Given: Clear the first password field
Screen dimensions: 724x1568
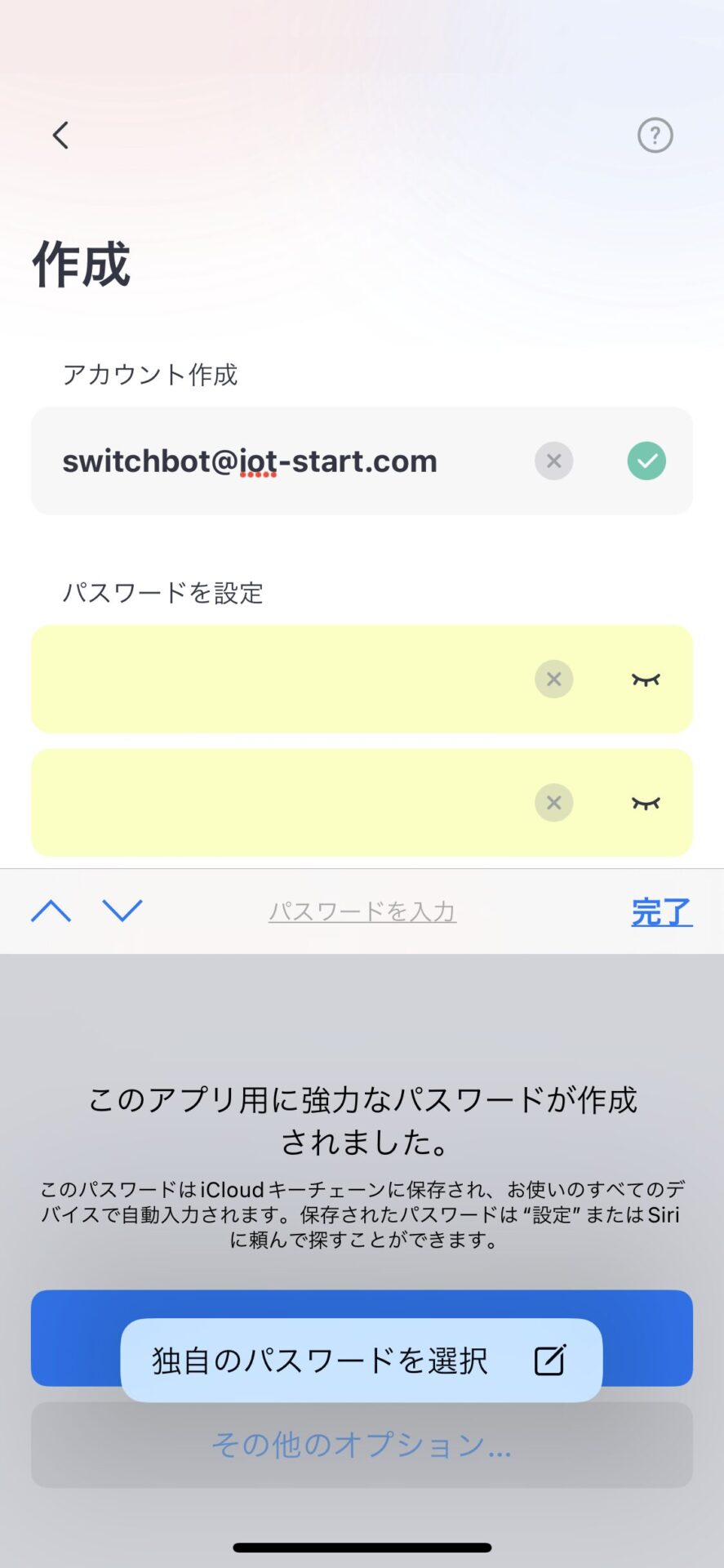Looking at the screenshot, I should [553, 679].
